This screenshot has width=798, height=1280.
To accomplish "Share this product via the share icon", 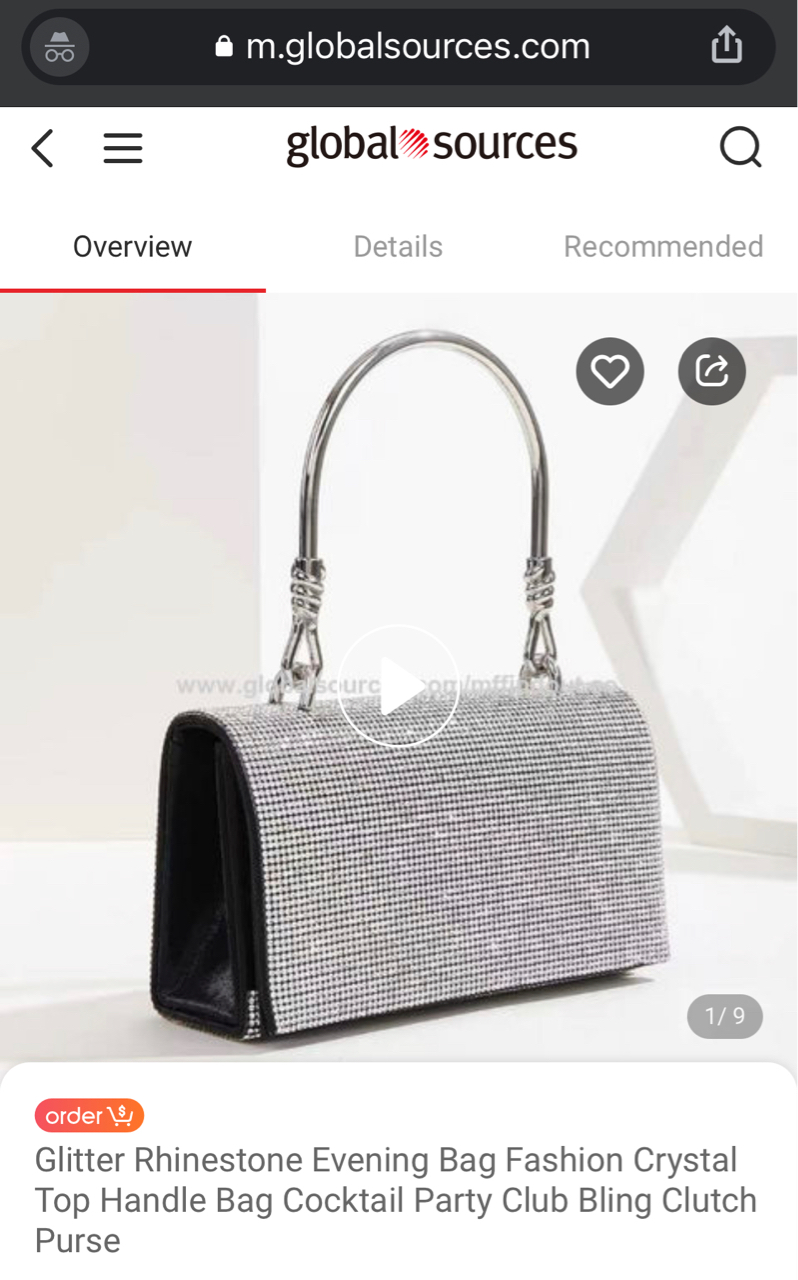I will coord(712,372).
